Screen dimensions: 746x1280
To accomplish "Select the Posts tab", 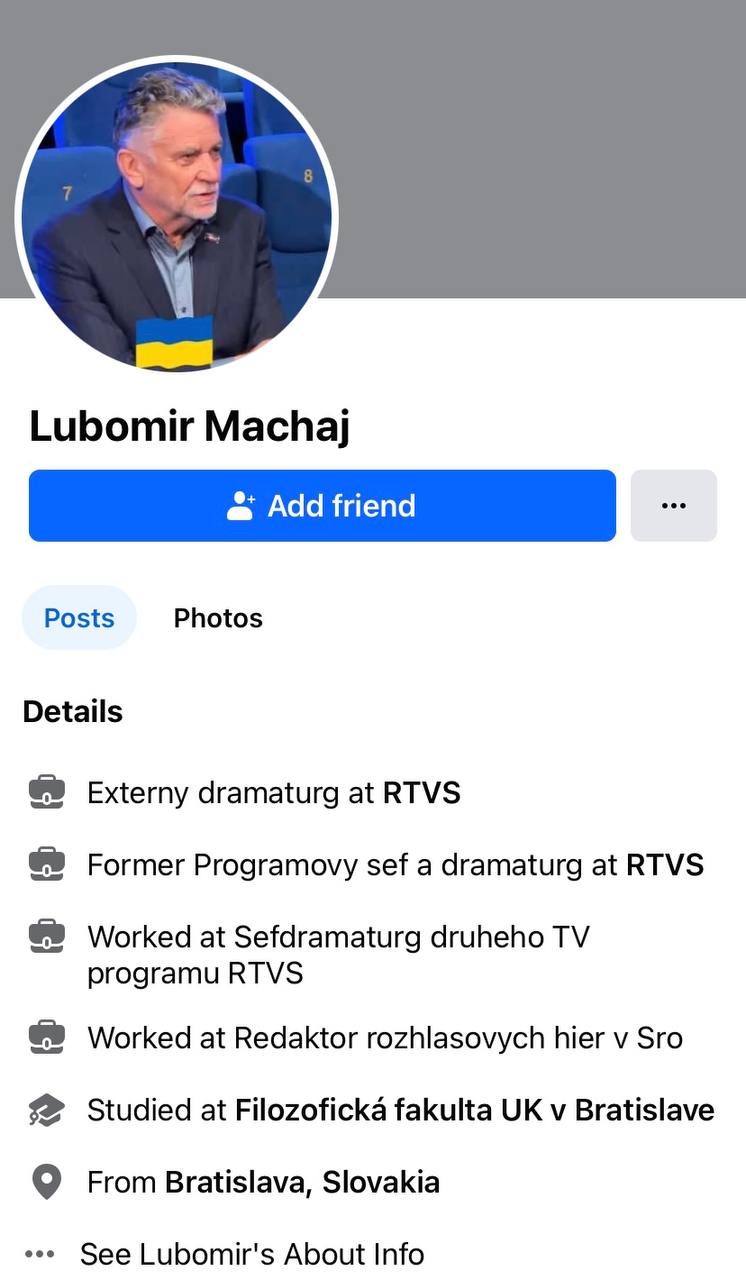I will click(79, 618).
